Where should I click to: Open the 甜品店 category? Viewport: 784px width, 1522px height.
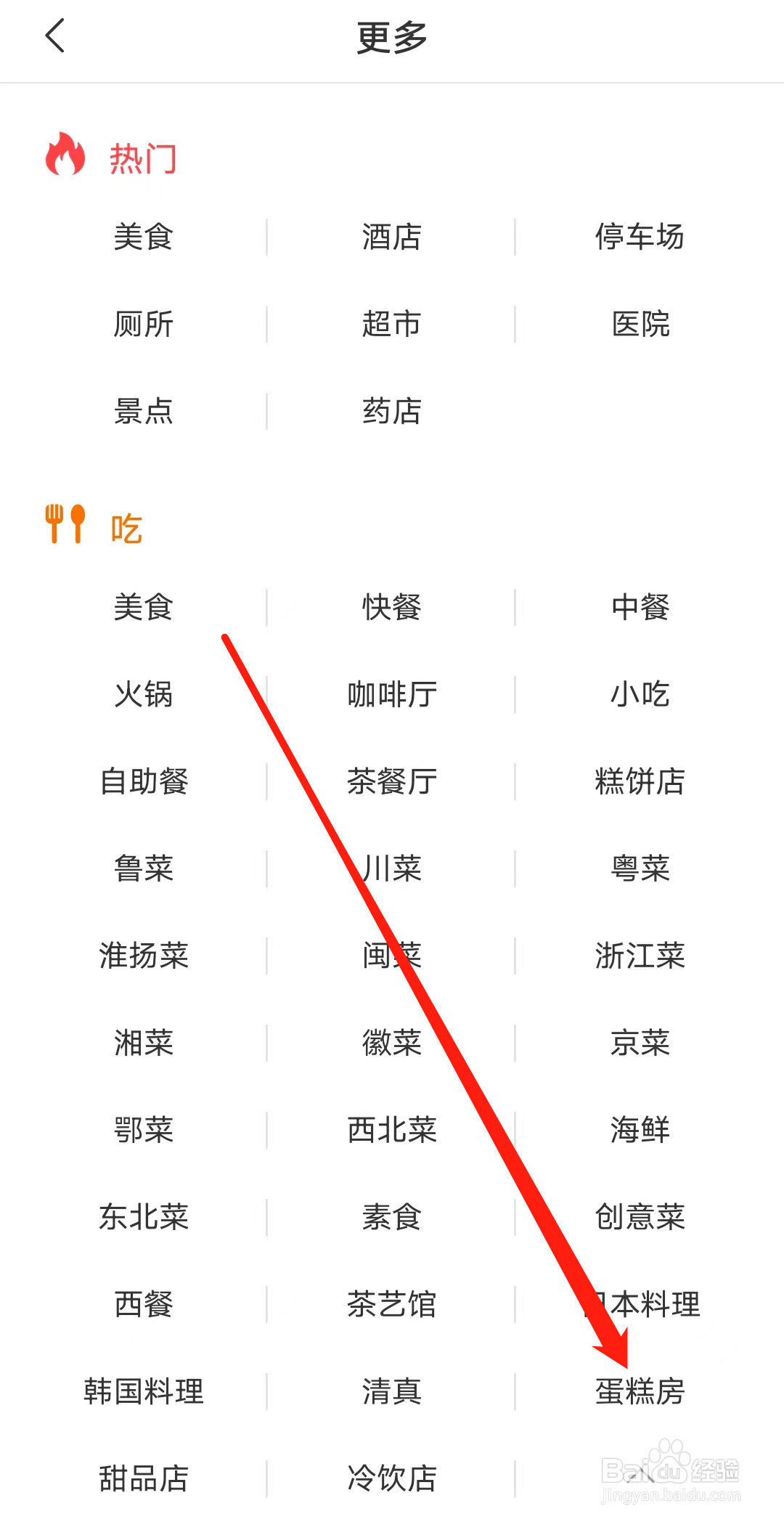[143, 1478]
